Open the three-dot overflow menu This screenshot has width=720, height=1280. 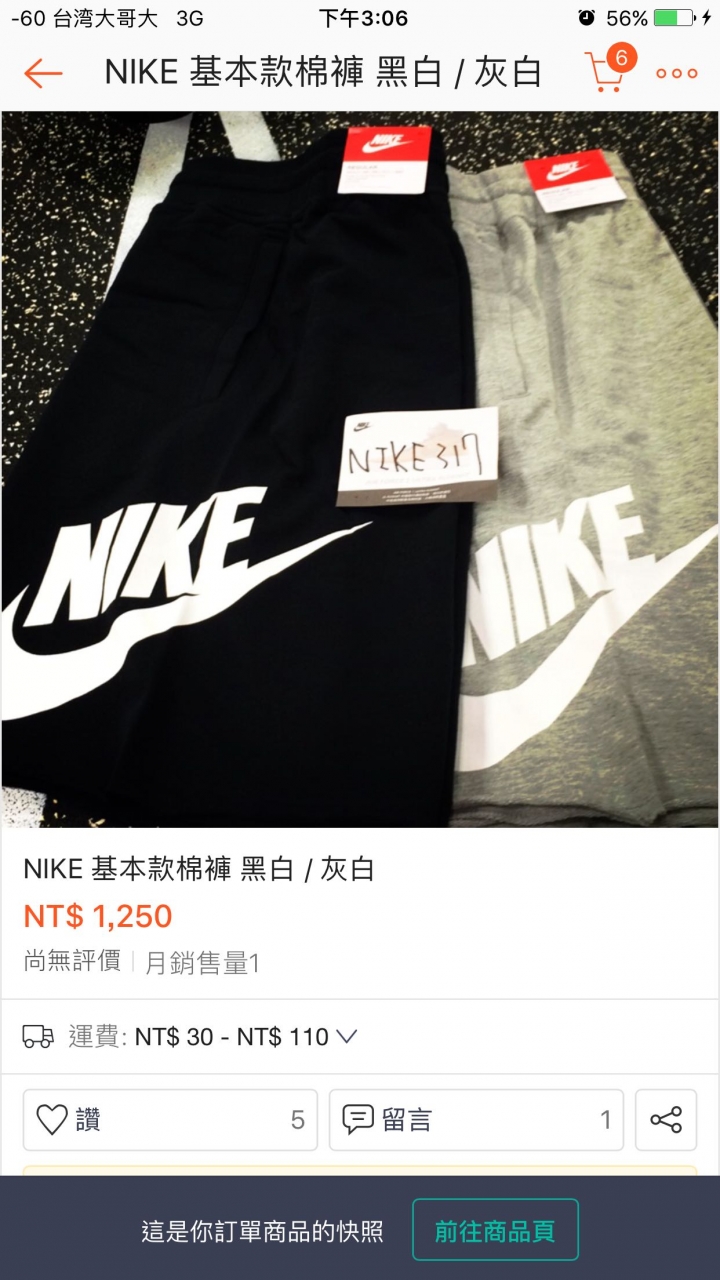tap(677, 73)
